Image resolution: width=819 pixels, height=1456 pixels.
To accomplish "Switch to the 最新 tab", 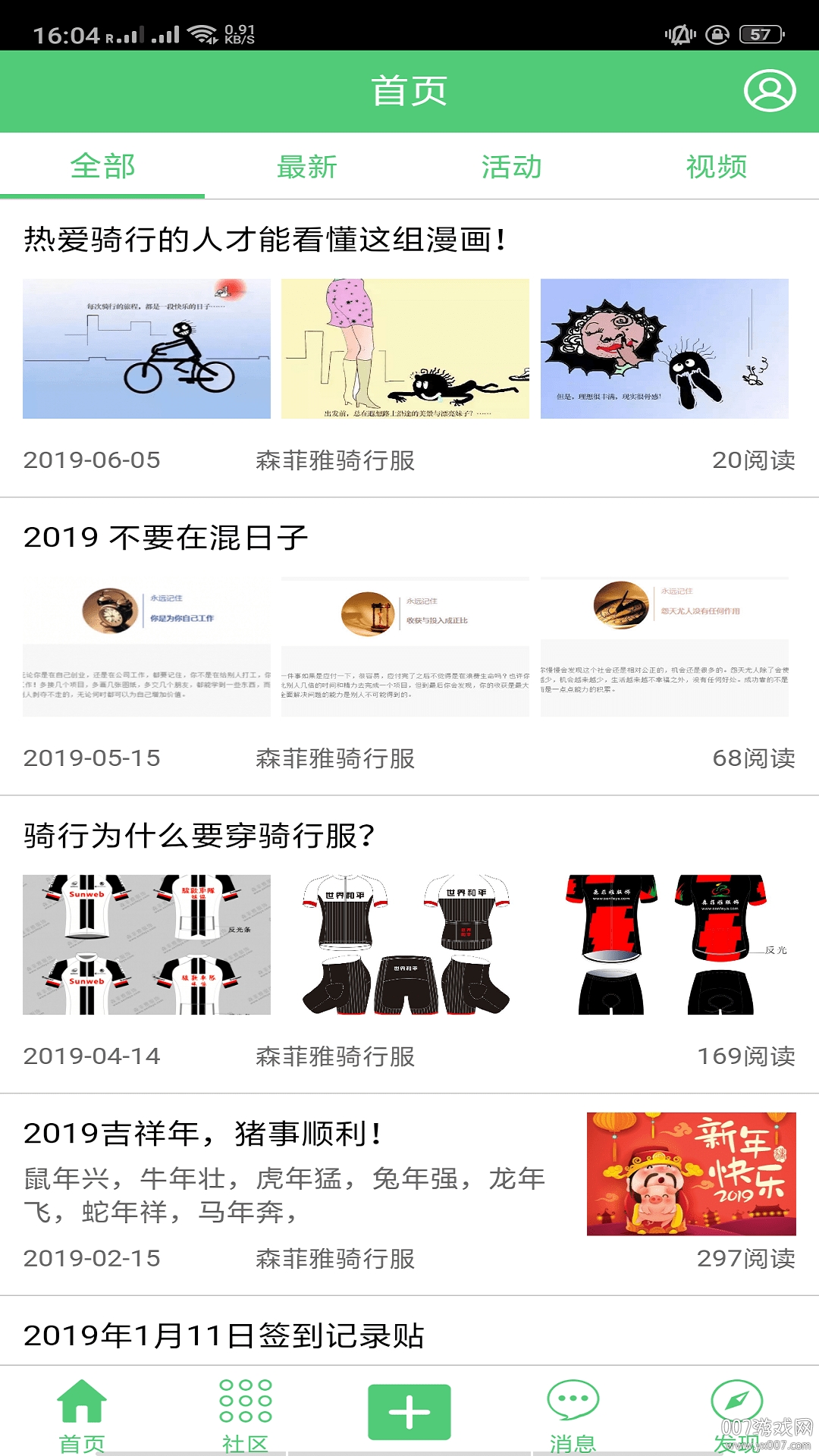I will click(x=306, y=167).
